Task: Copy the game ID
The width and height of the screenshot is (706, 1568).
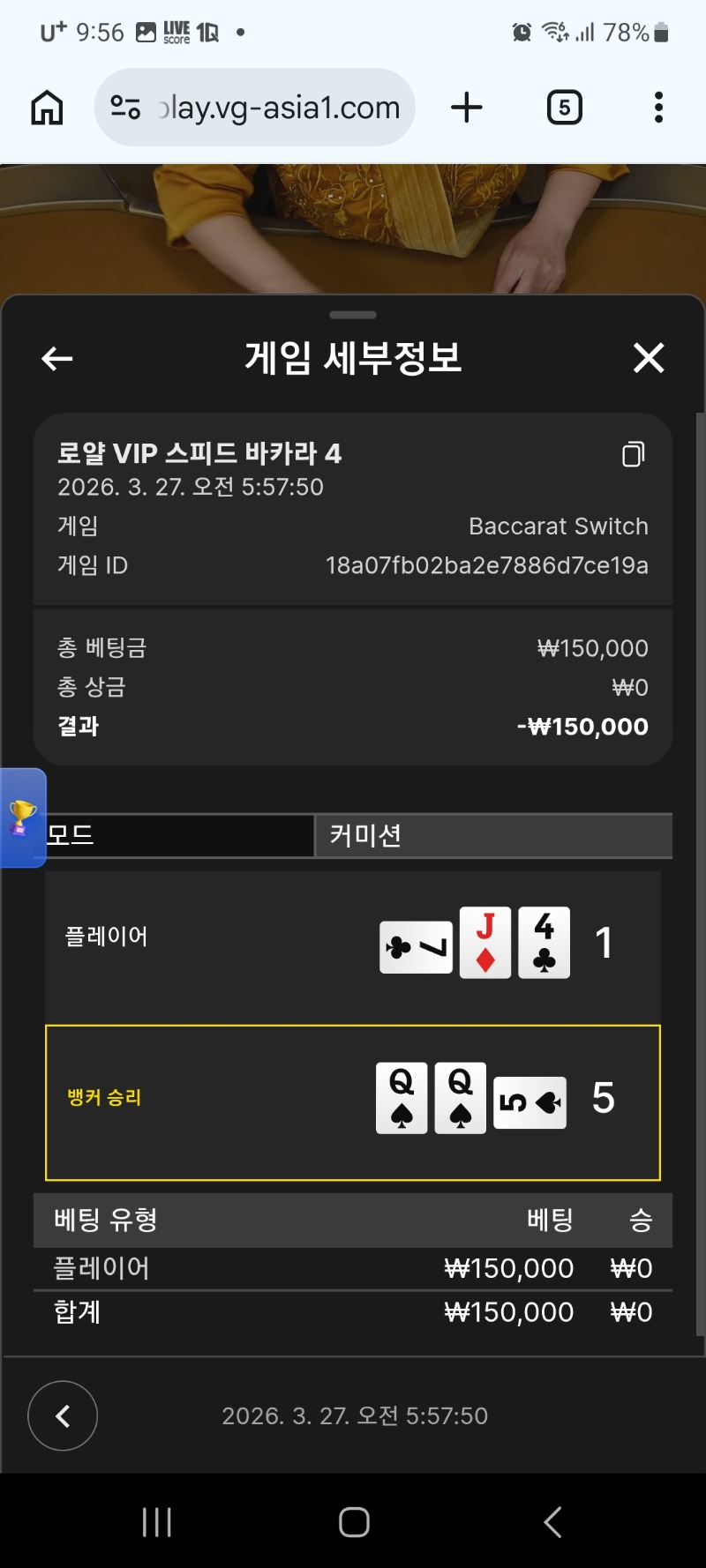Action: pyautogui.click(x=633, y=454)
